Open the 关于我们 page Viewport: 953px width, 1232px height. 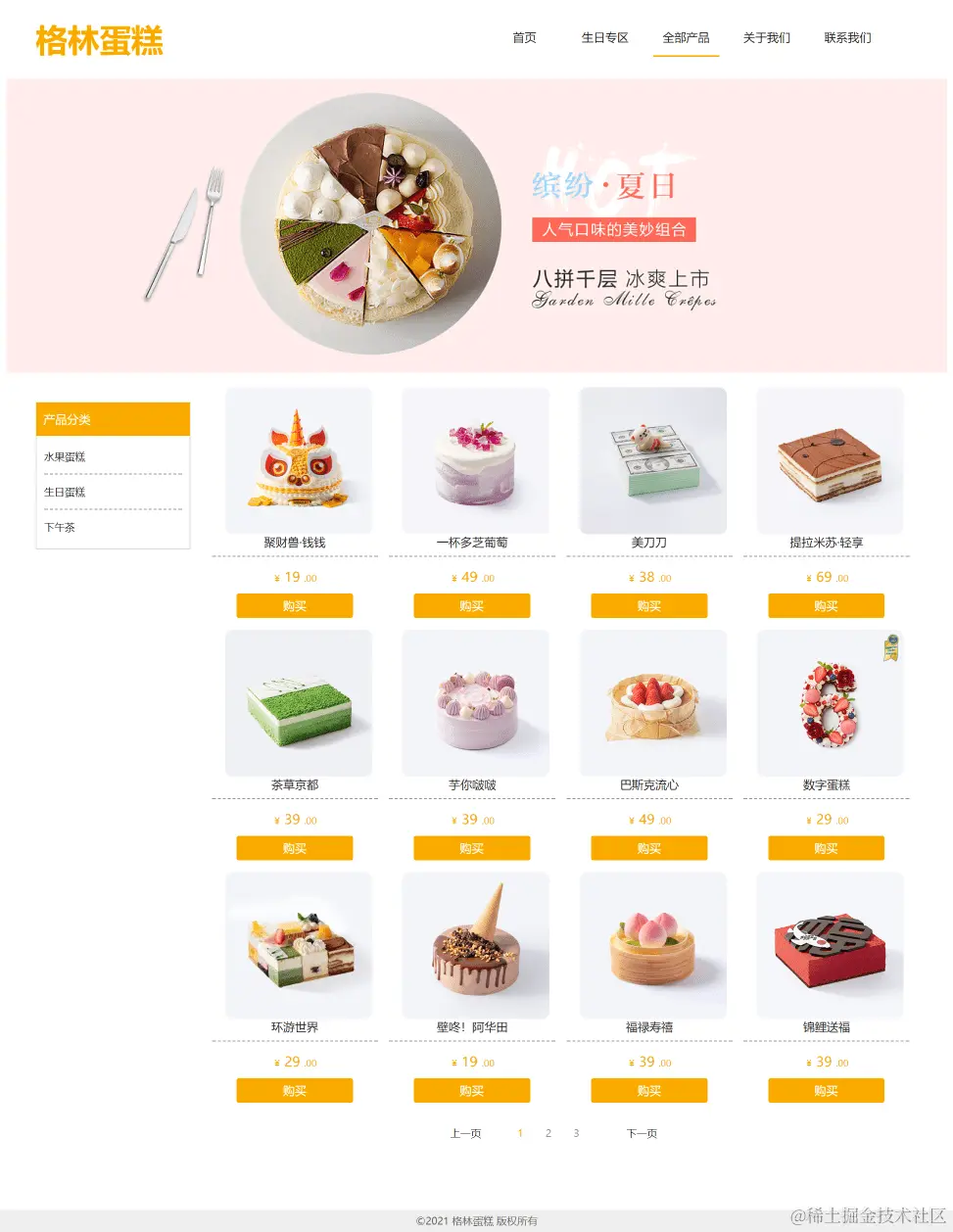click(x=766, y=38)
